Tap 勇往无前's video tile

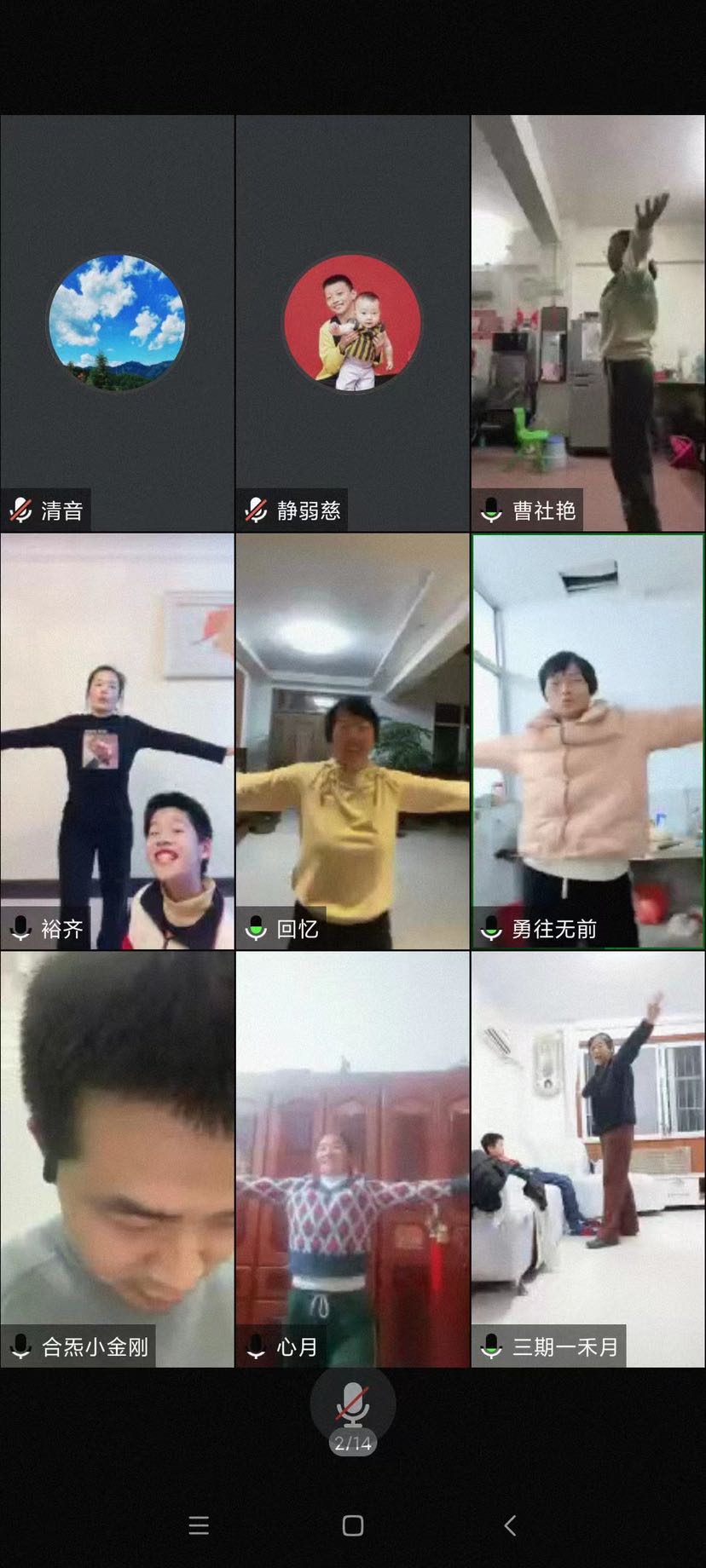588,741
